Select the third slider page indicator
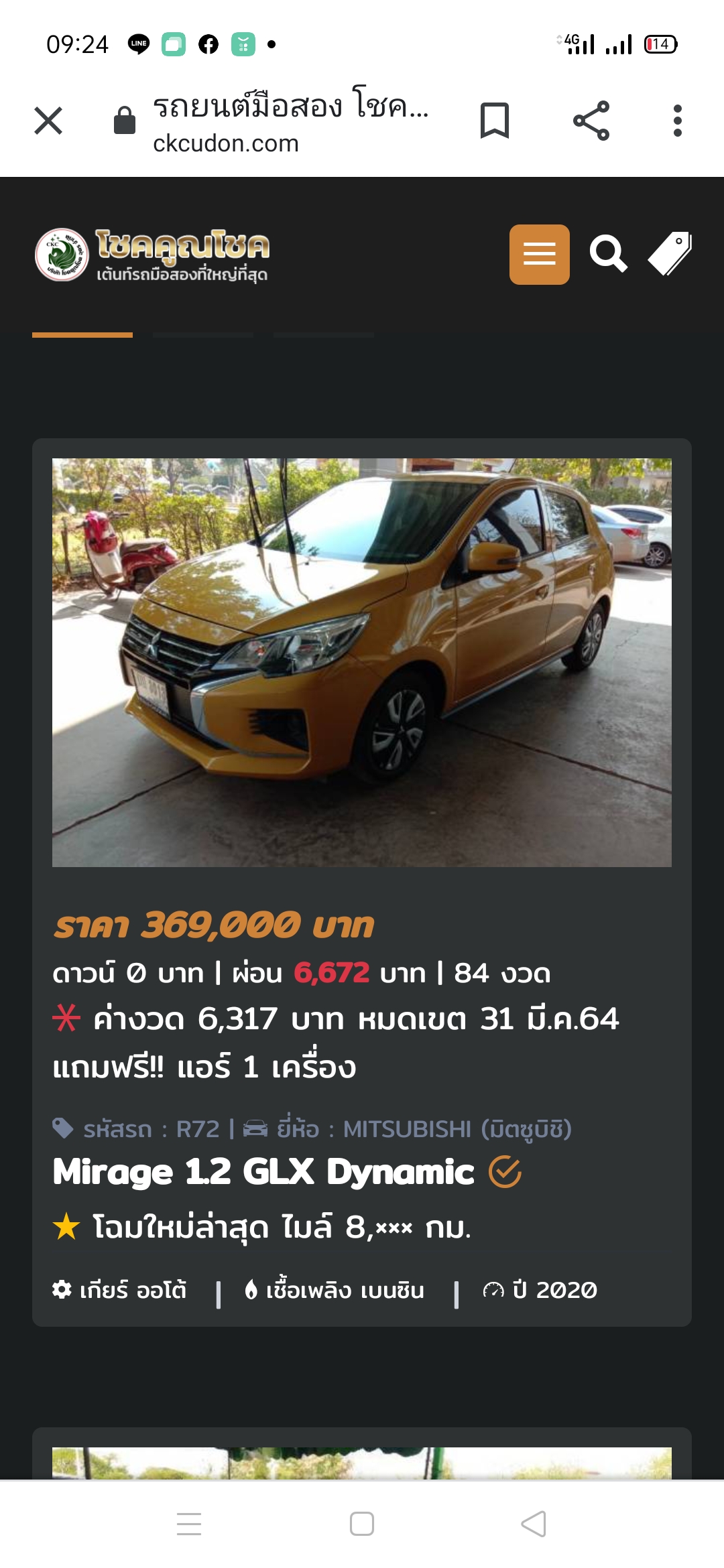 pos(323,334)
